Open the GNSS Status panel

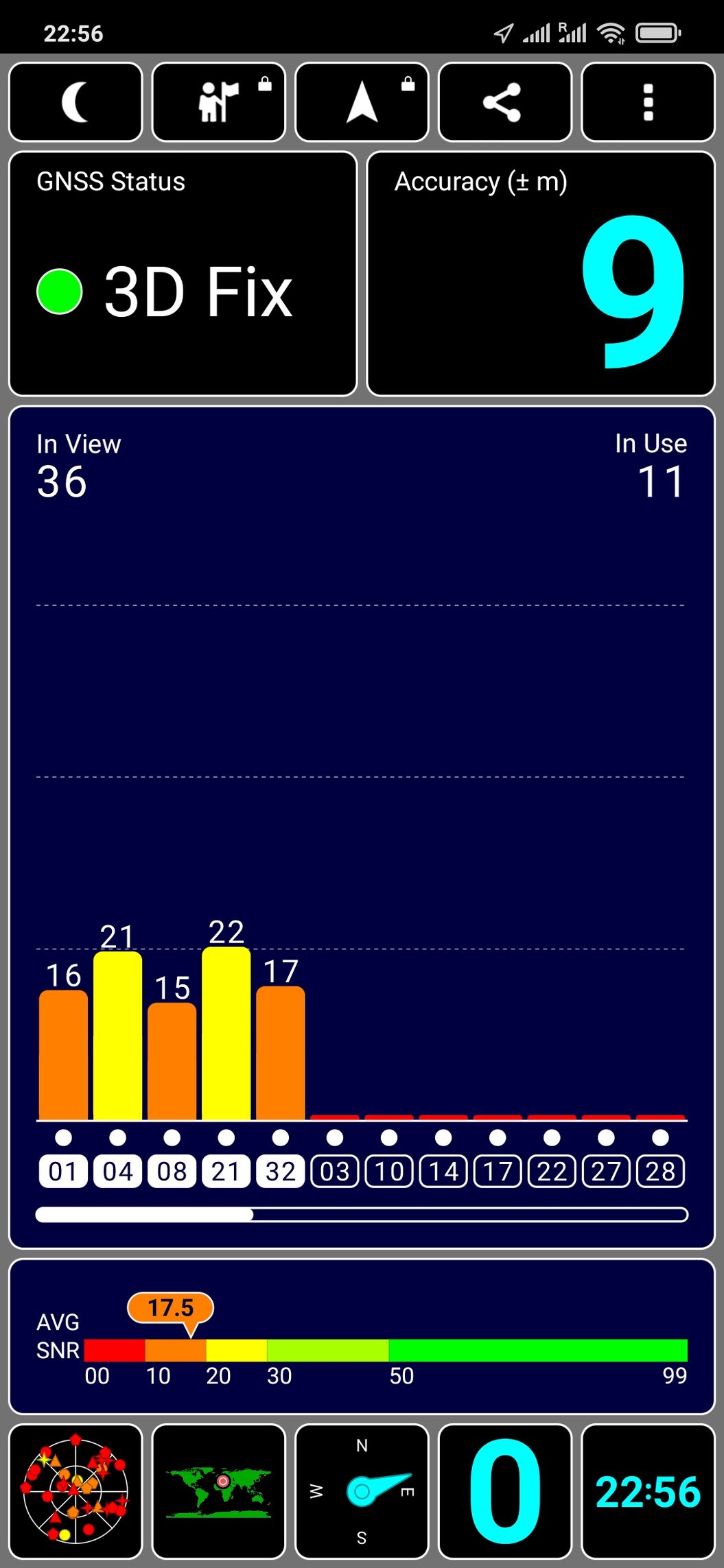point(183,274)
